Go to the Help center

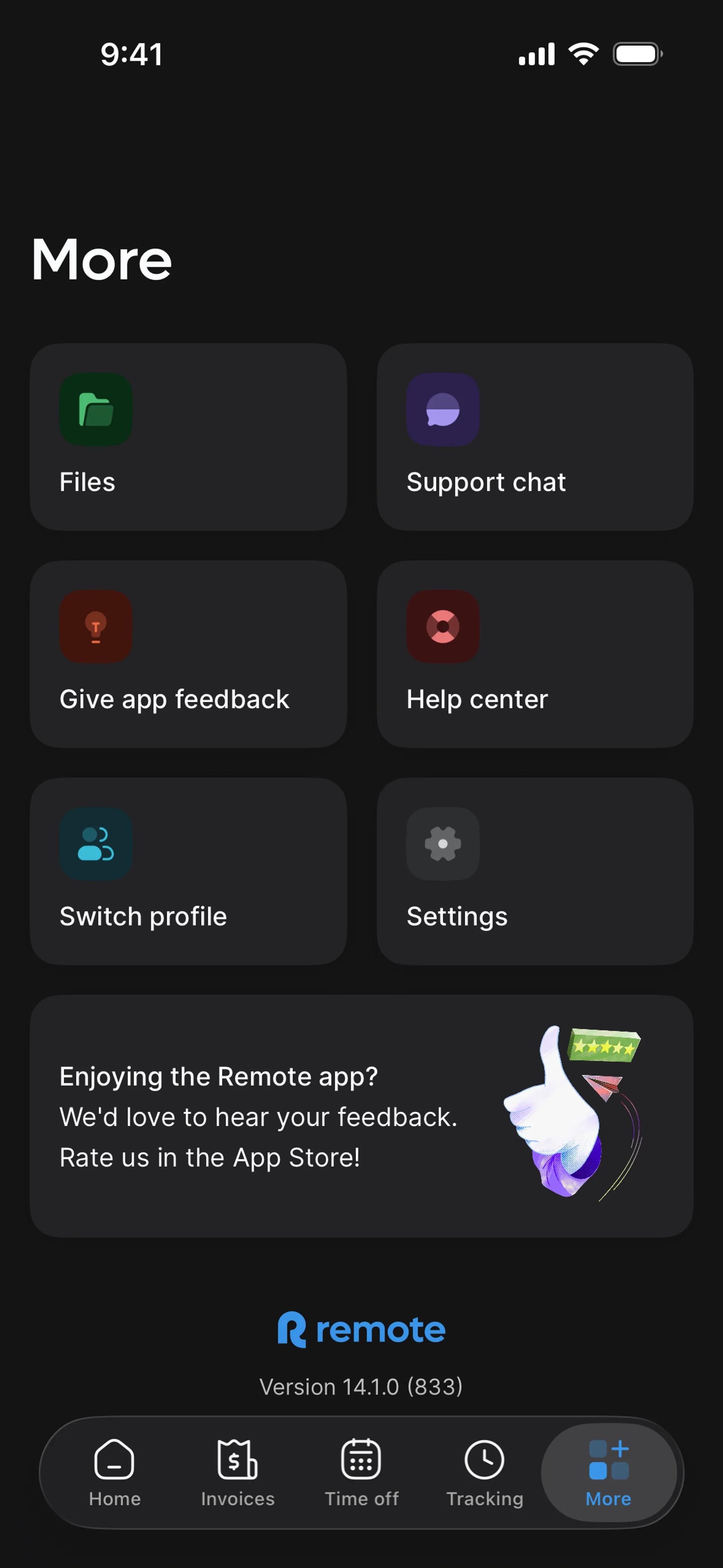point(534,654)
